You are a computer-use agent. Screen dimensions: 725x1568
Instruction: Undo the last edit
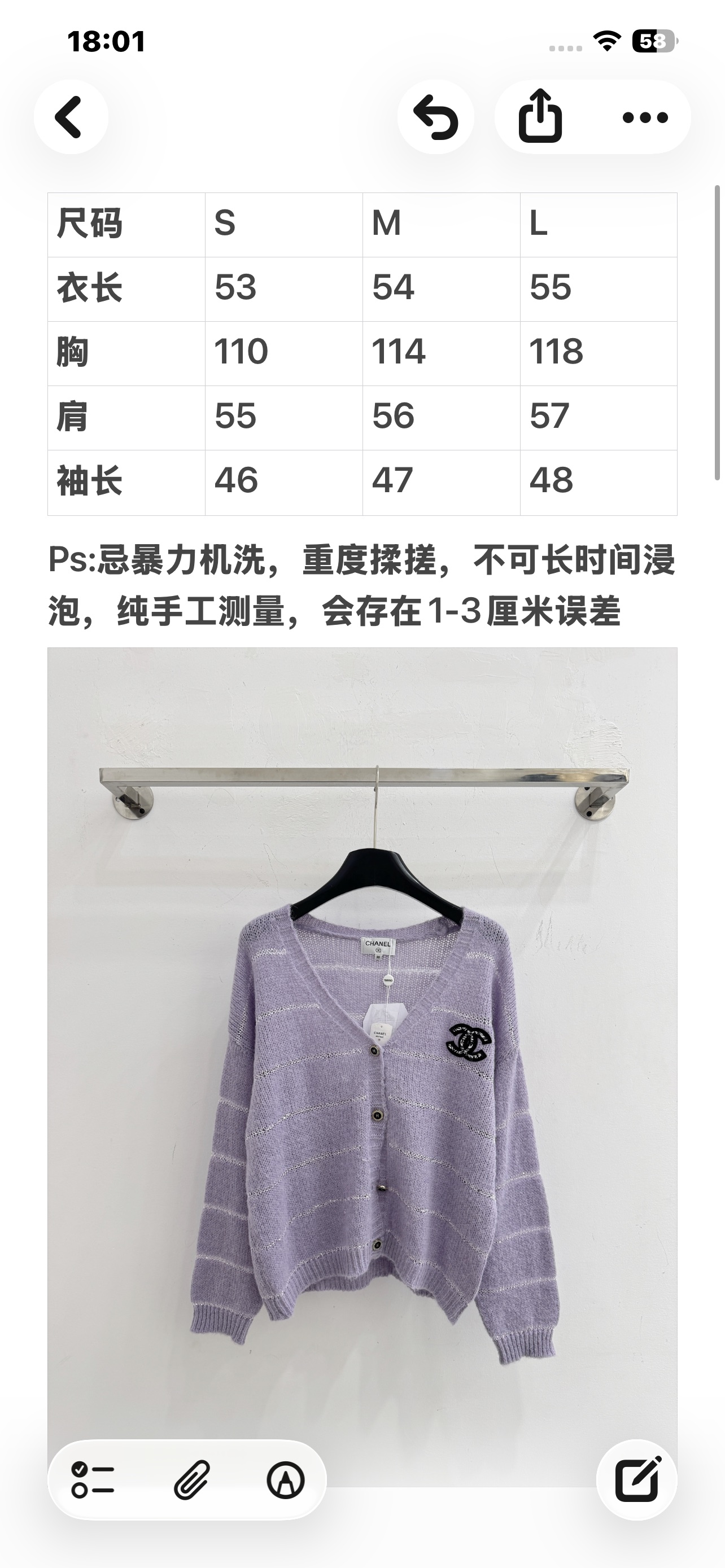(436, 117)
